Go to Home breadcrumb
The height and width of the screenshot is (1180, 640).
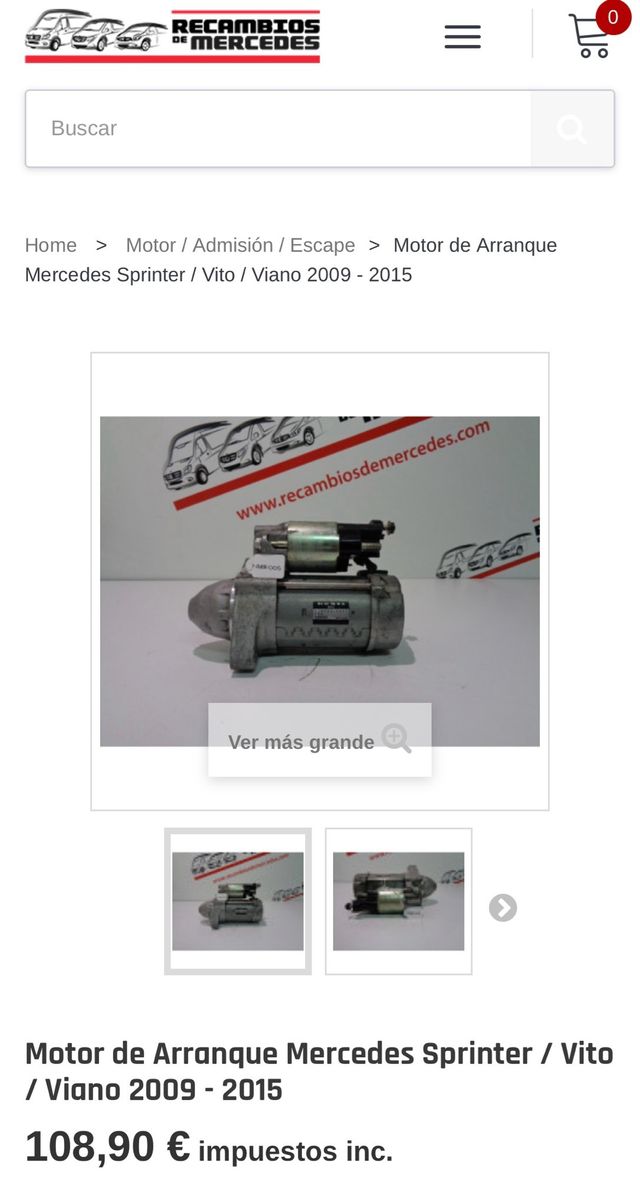point(51,245)
